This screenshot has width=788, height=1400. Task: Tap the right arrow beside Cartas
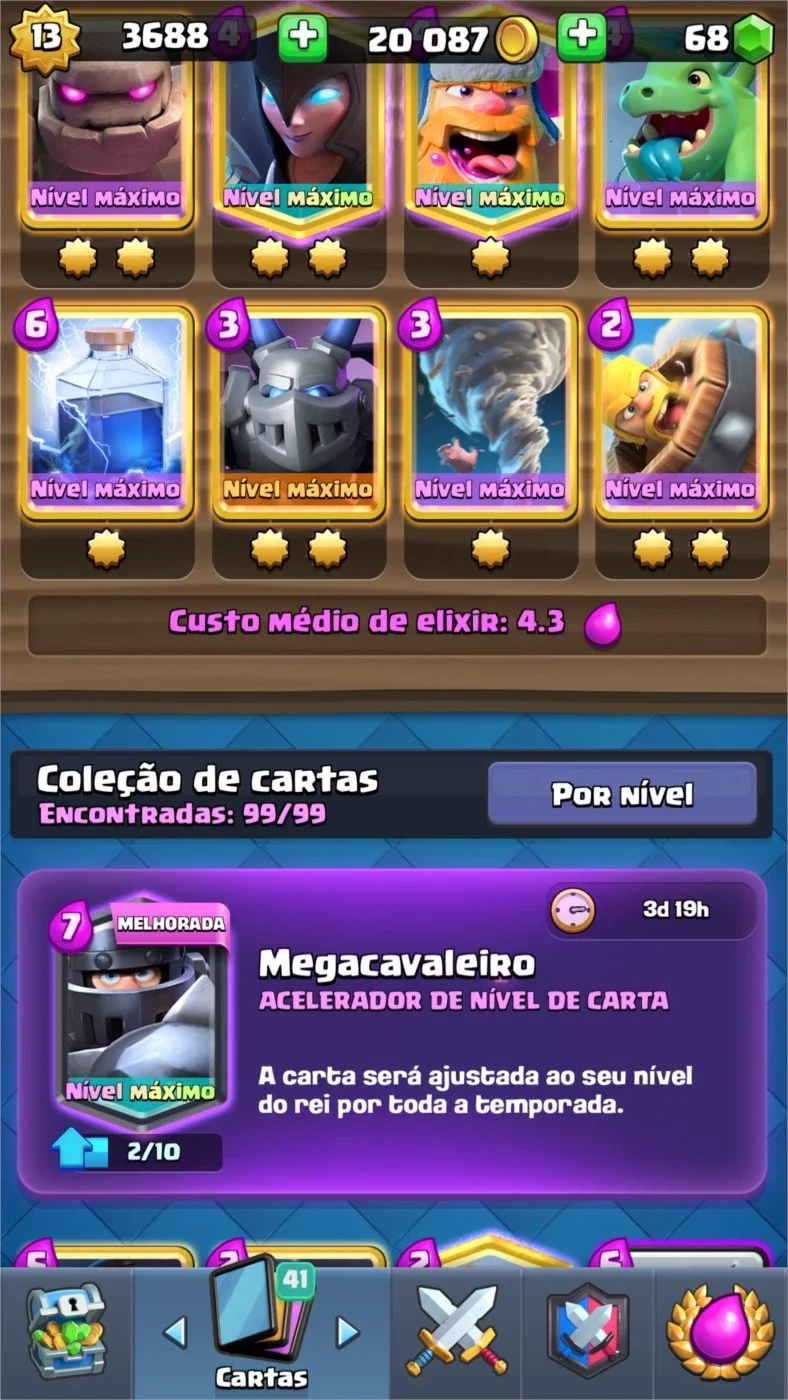coord(347,1332)
